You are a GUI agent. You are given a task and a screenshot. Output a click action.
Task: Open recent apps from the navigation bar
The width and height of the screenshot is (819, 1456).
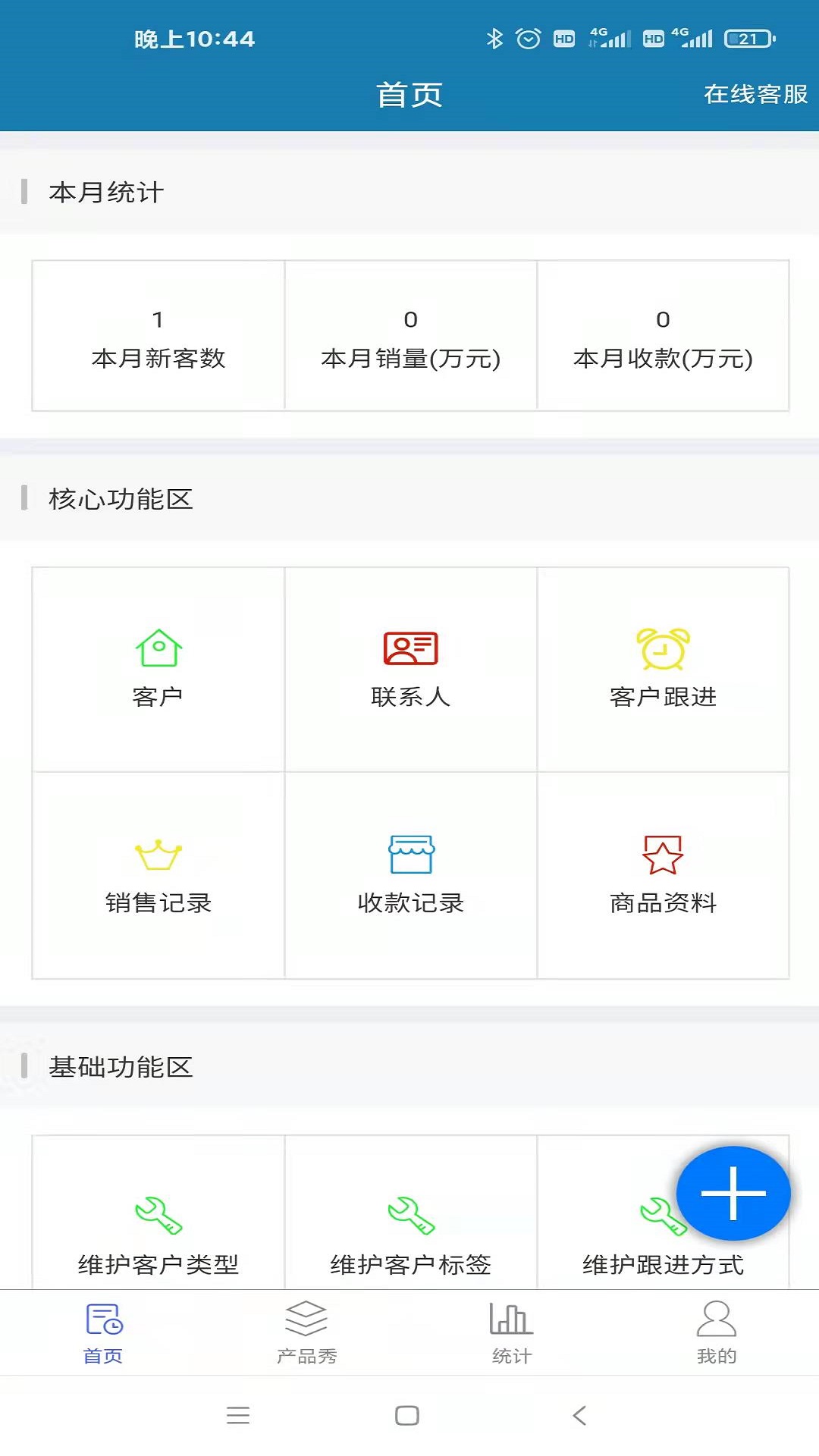tap(238, 1415)
